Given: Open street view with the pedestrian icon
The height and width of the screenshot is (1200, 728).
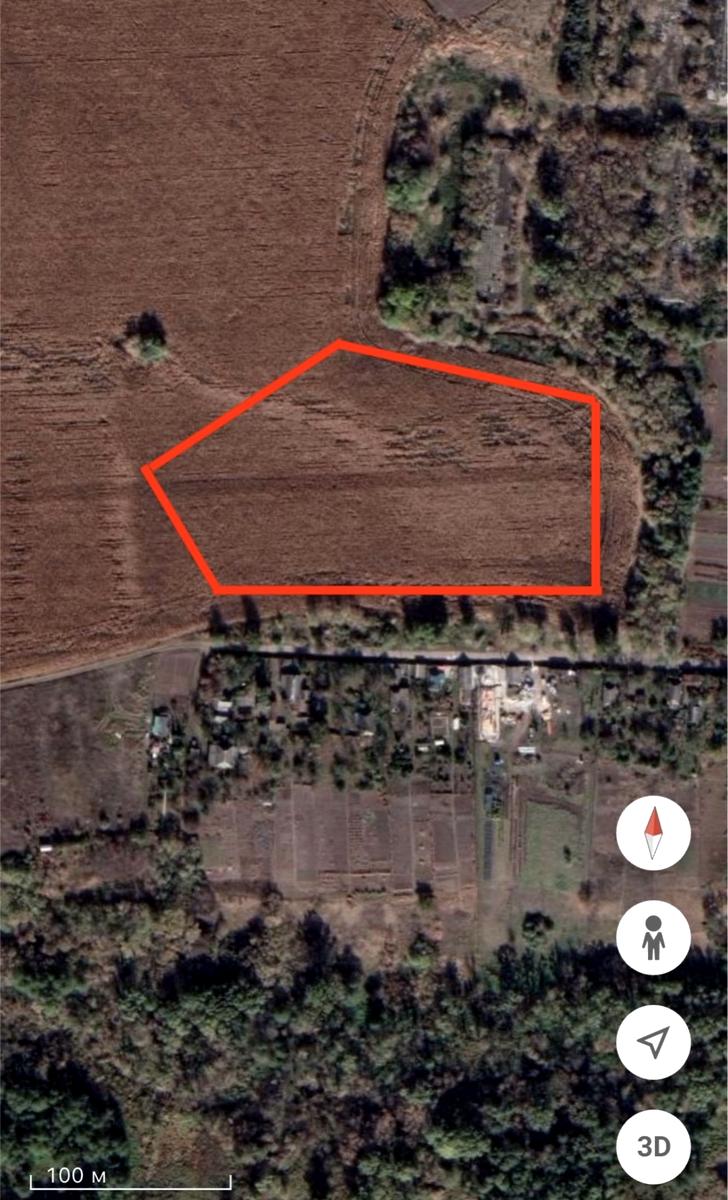Looking at the screenshot, I should 653,938.
